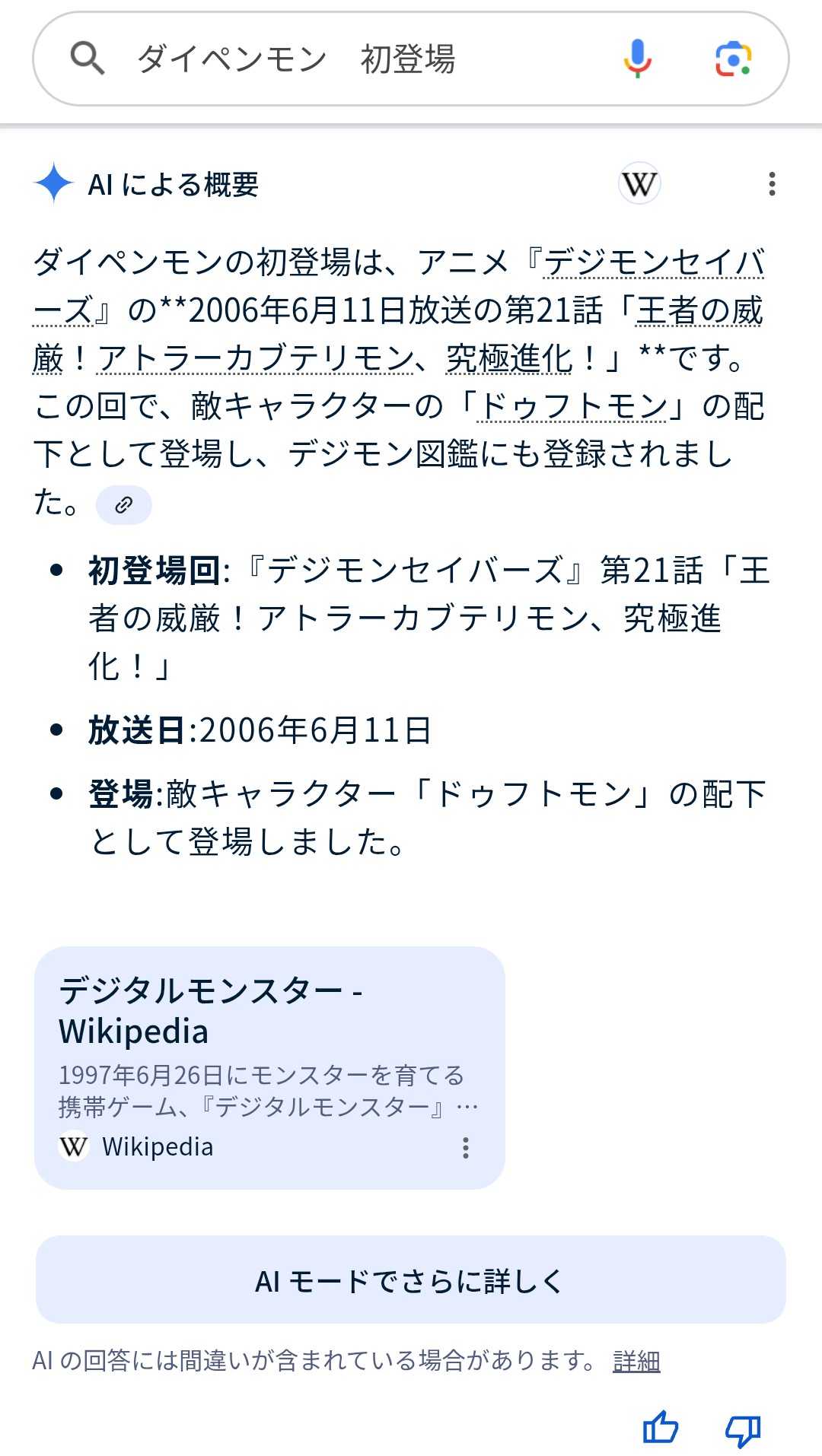
Task: Open Google Lens camera search
Action: click(733, 59)
